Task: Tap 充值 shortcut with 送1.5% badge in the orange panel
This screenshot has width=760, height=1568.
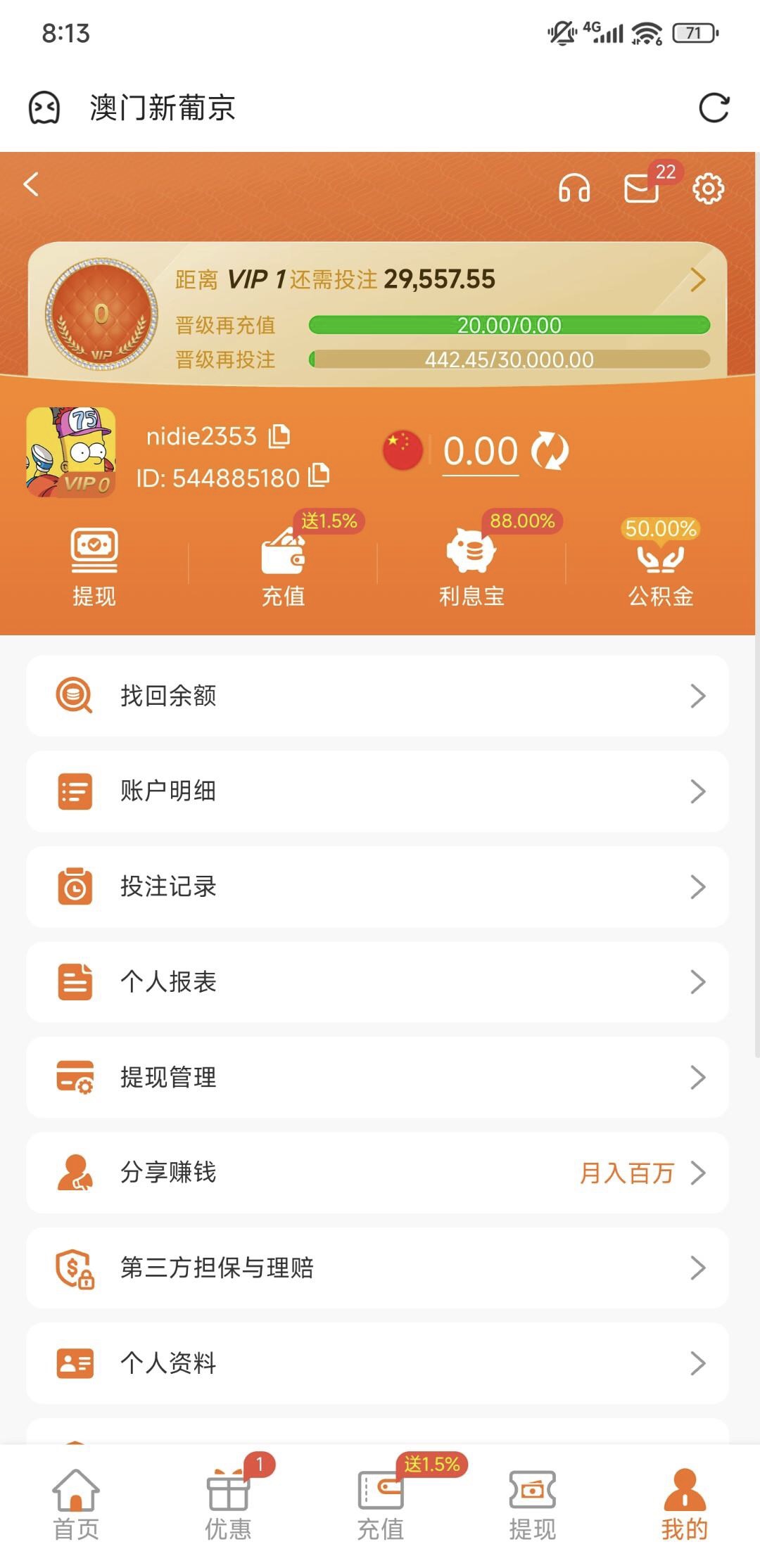Action: click(x=283, y=567)
